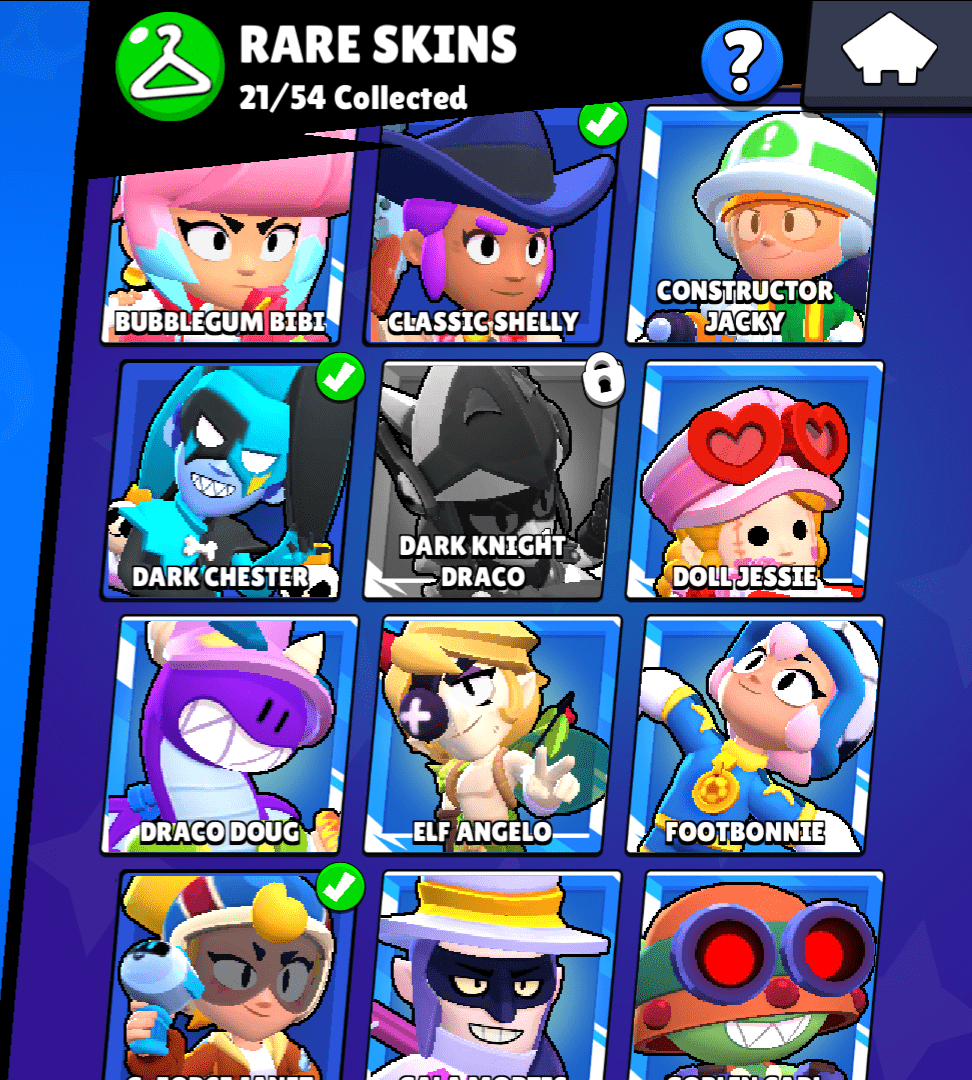View the Doll Jessie skin
Image resolution: width=972 pixels, height=1080 pixels.
coord(757,480)
